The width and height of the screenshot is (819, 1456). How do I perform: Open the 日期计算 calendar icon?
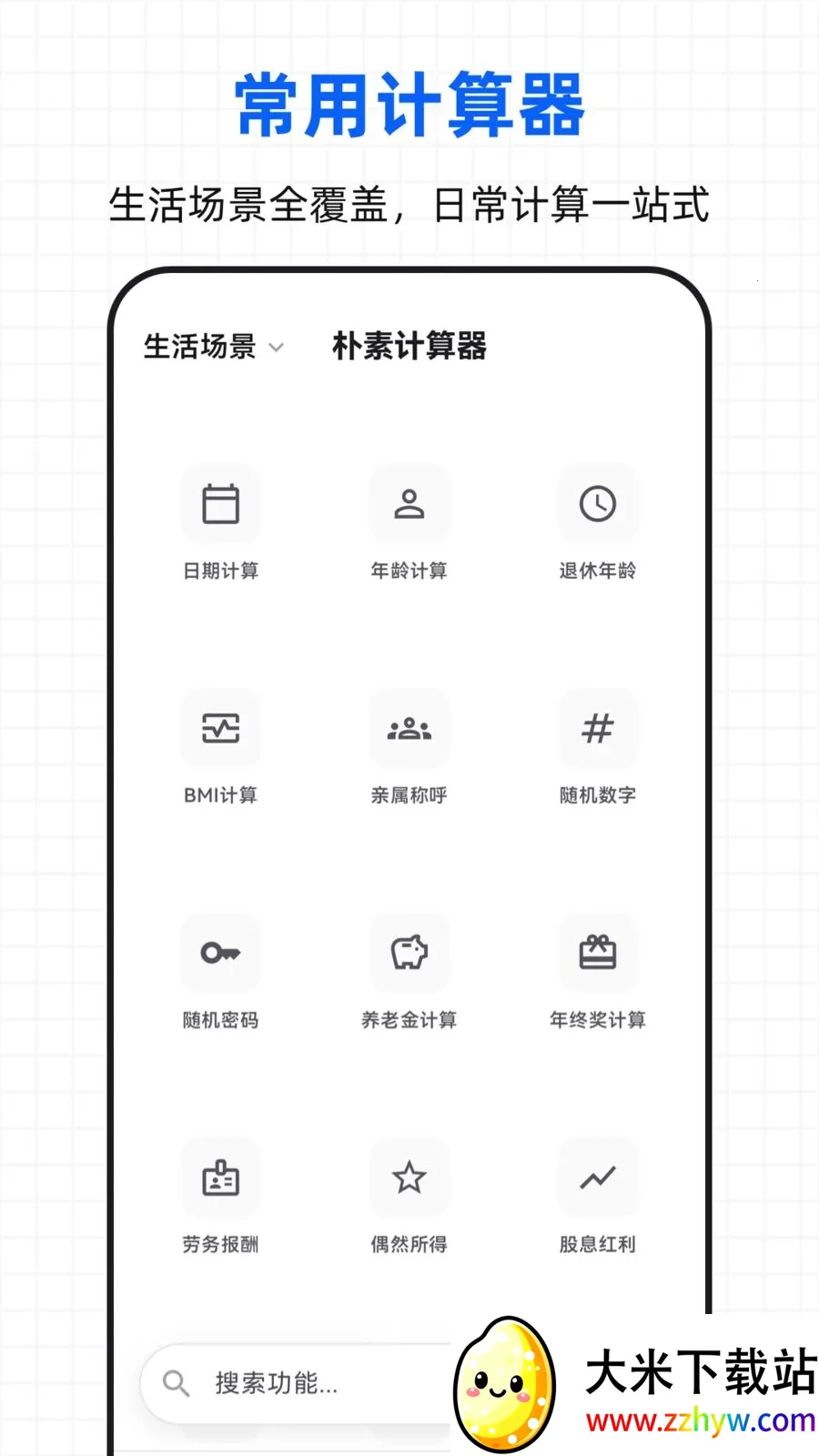[221, 503]
